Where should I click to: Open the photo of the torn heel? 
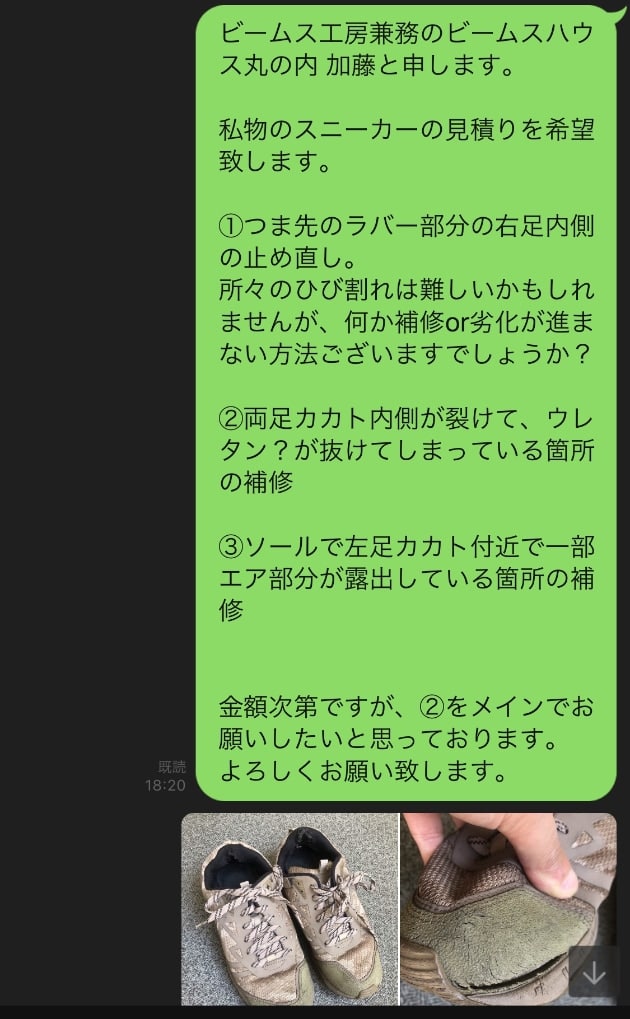pyautogui.click(x=490, y=900)
